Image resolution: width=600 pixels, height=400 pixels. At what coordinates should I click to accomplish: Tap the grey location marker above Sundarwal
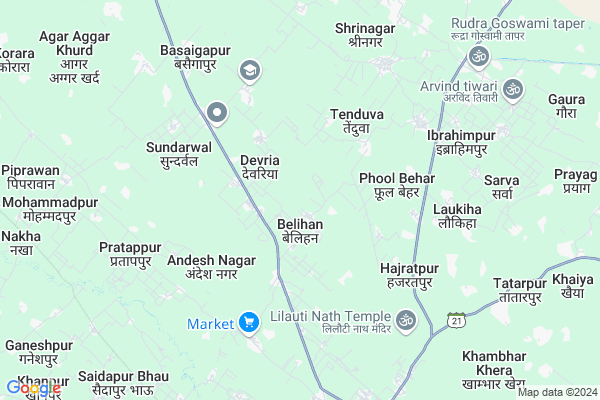click(216, 114)
